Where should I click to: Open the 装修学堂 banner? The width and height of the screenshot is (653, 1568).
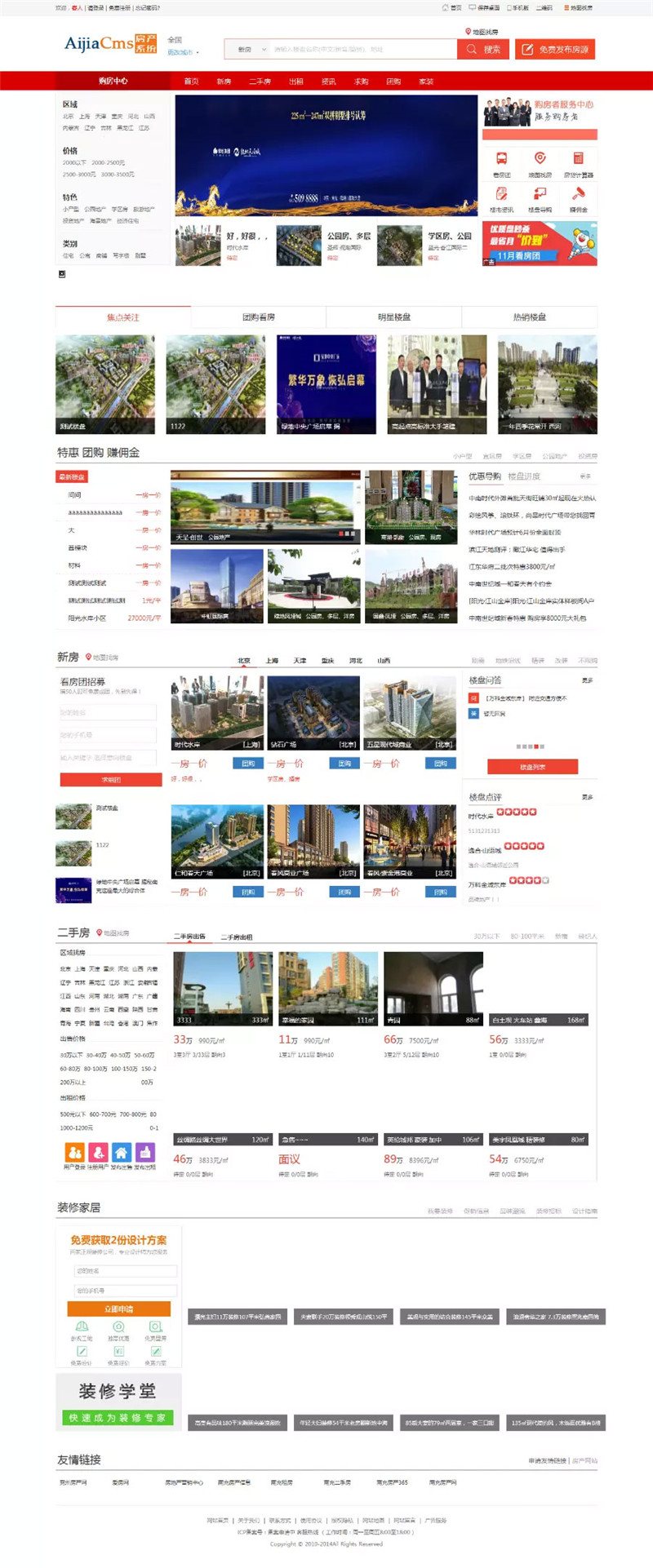tap(118, 1400)
